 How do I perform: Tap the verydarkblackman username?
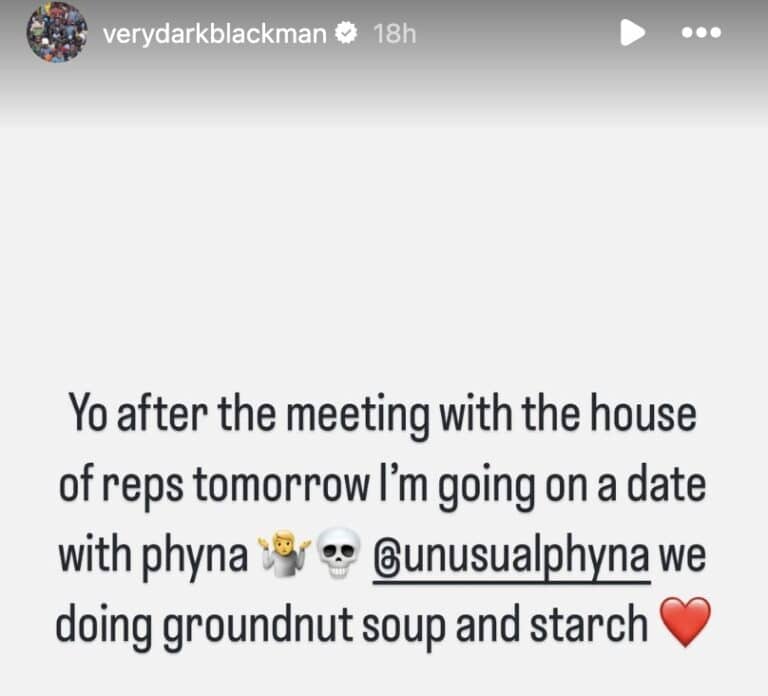(214, 34)
